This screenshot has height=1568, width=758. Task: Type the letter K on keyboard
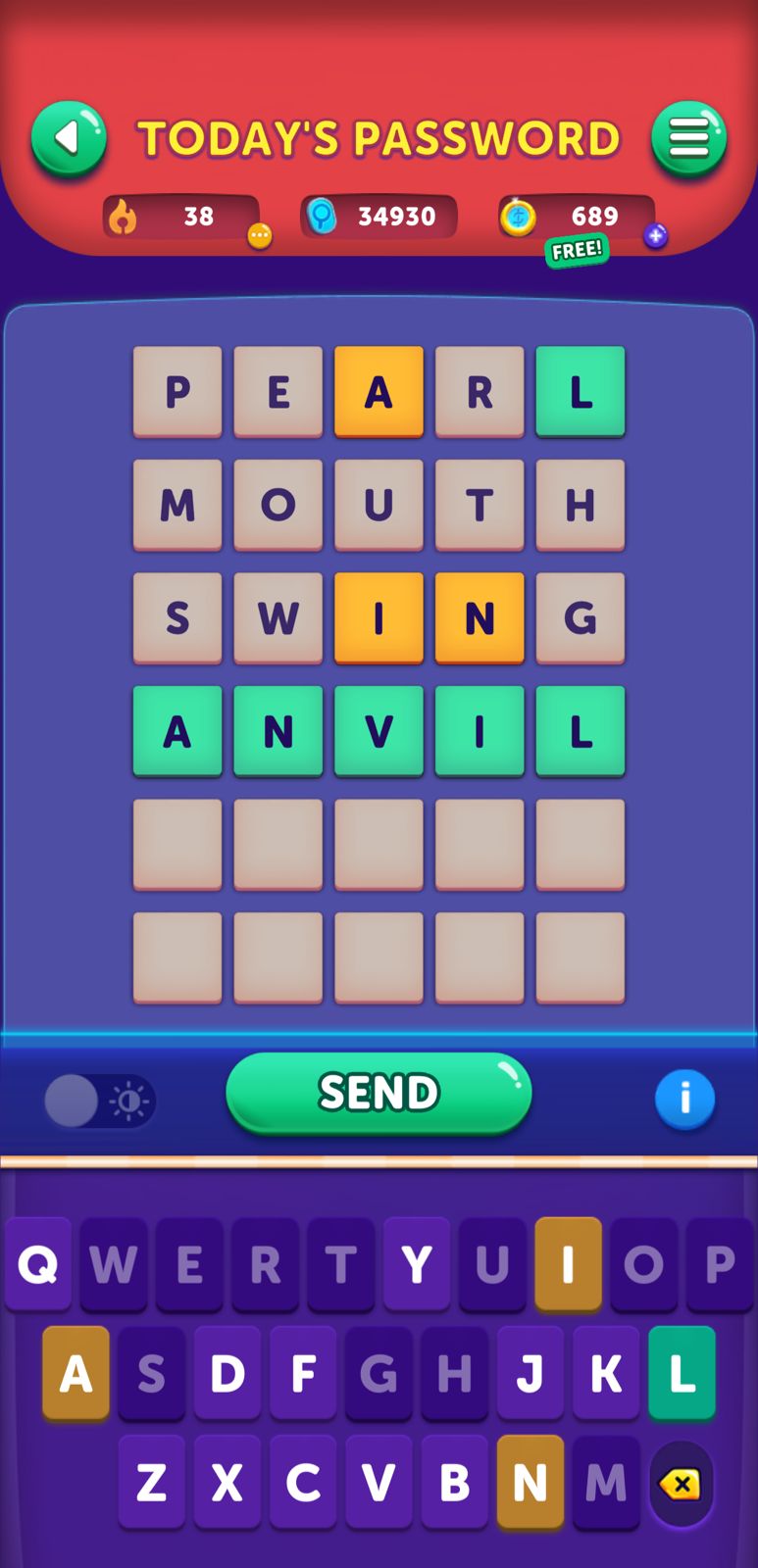click(x=605, y=1373)
